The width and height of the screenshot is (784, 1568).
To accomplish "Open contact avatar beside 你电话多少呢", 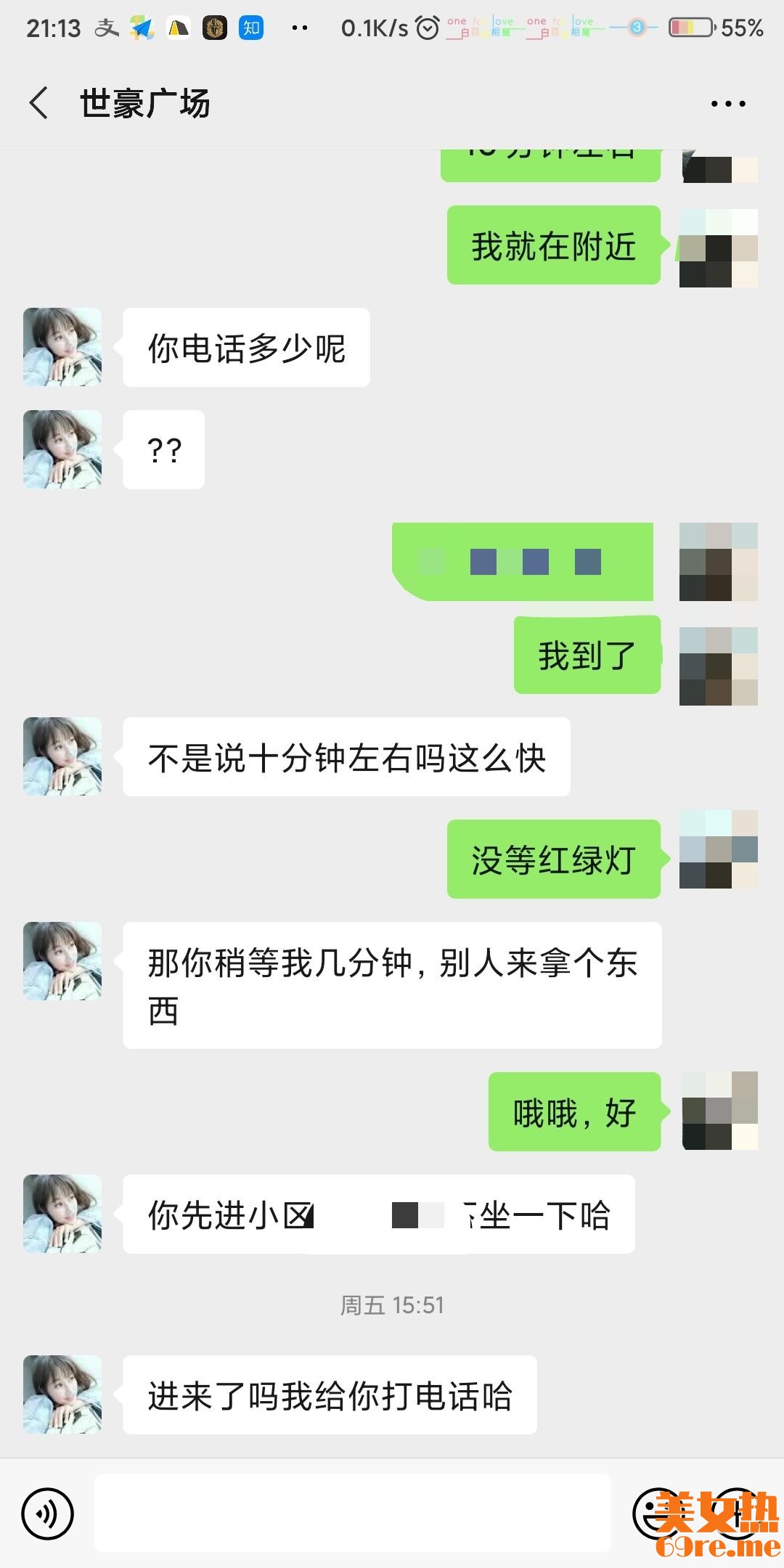I will (x=62, y=347).
